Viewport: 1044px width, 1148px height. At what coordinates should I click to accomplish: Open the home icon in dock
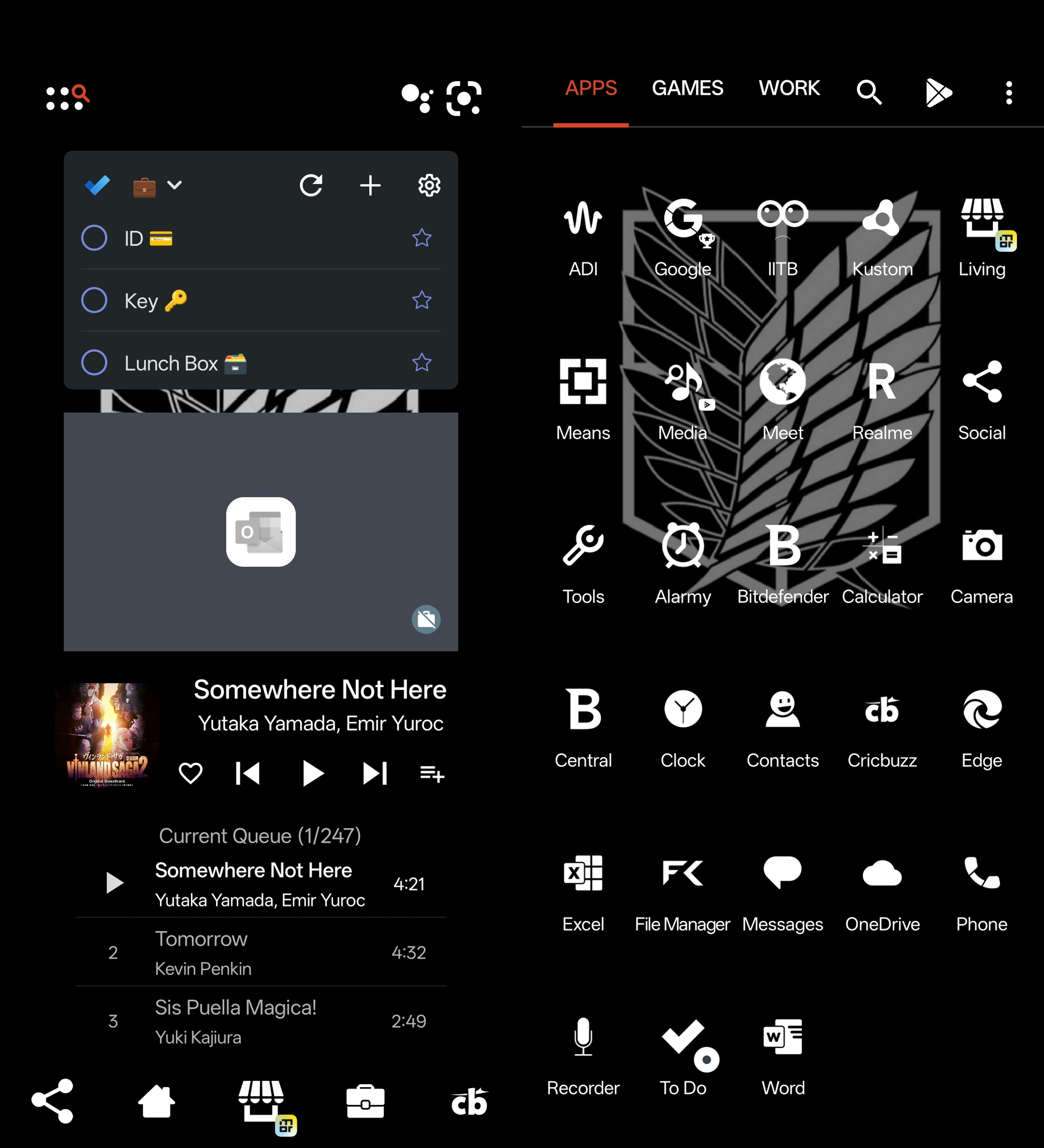[x=157, y=1101]
